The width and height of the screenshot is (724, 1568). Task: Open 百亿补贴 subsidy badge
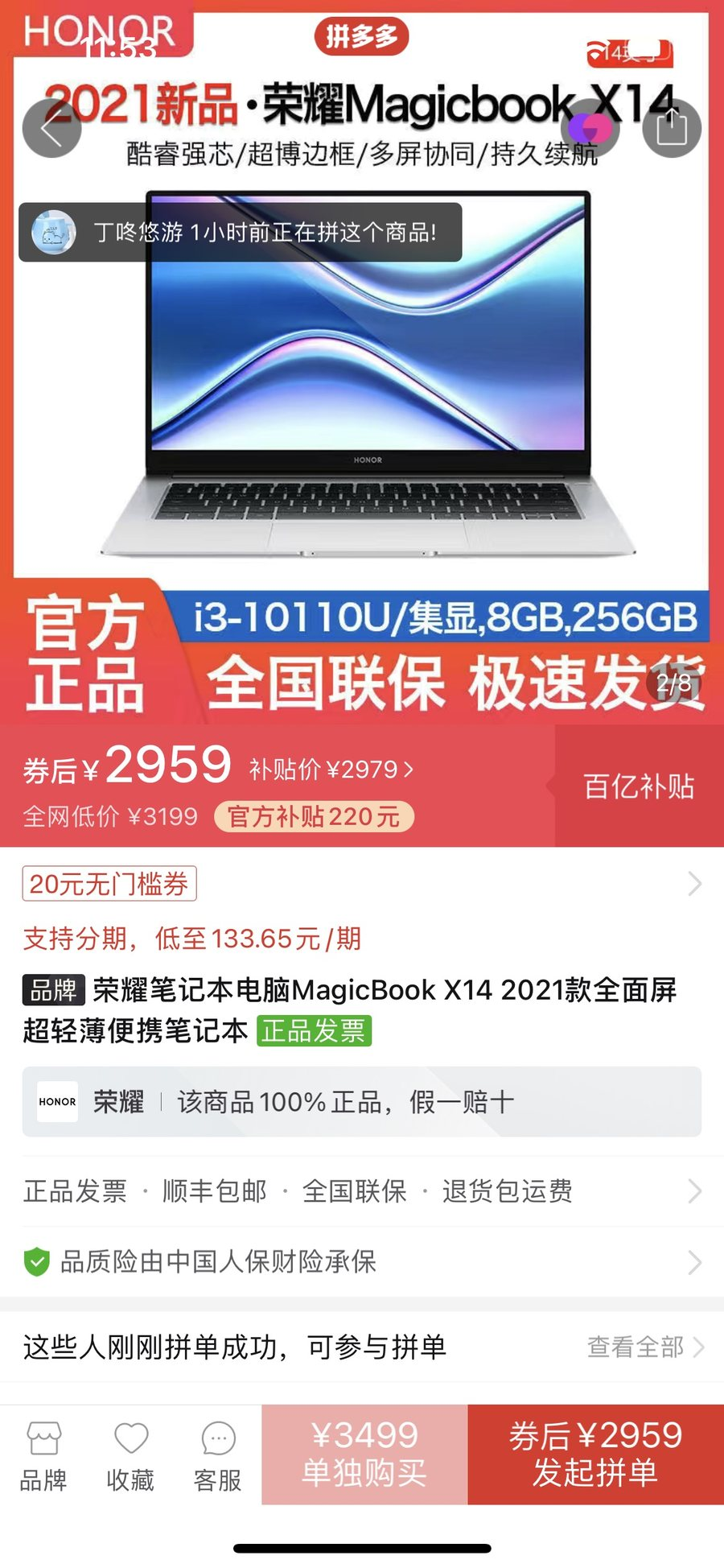639,786
